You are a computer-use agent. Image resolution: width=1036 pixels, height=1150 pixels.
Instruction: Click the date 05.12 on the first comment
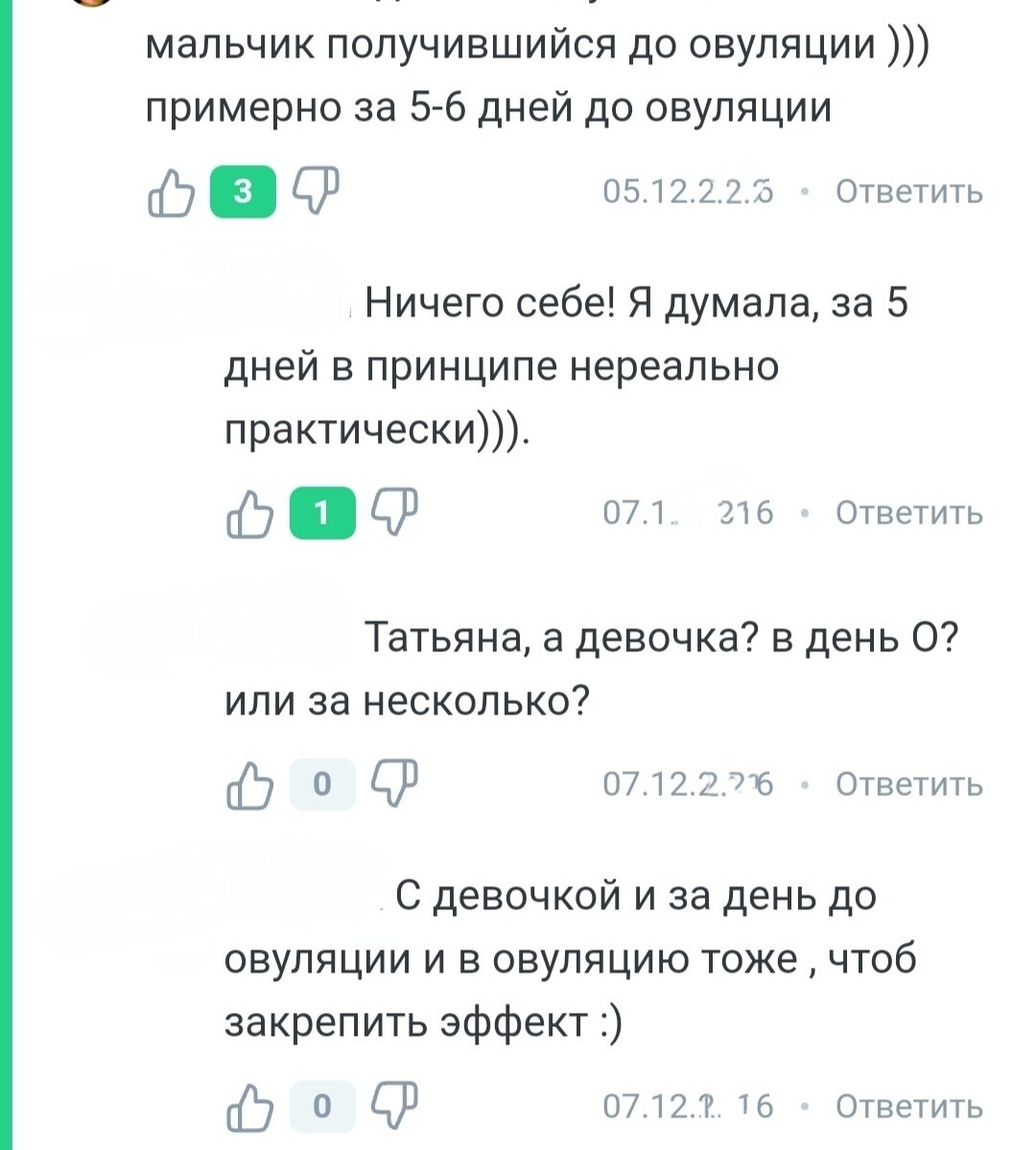tap(689, 189)
